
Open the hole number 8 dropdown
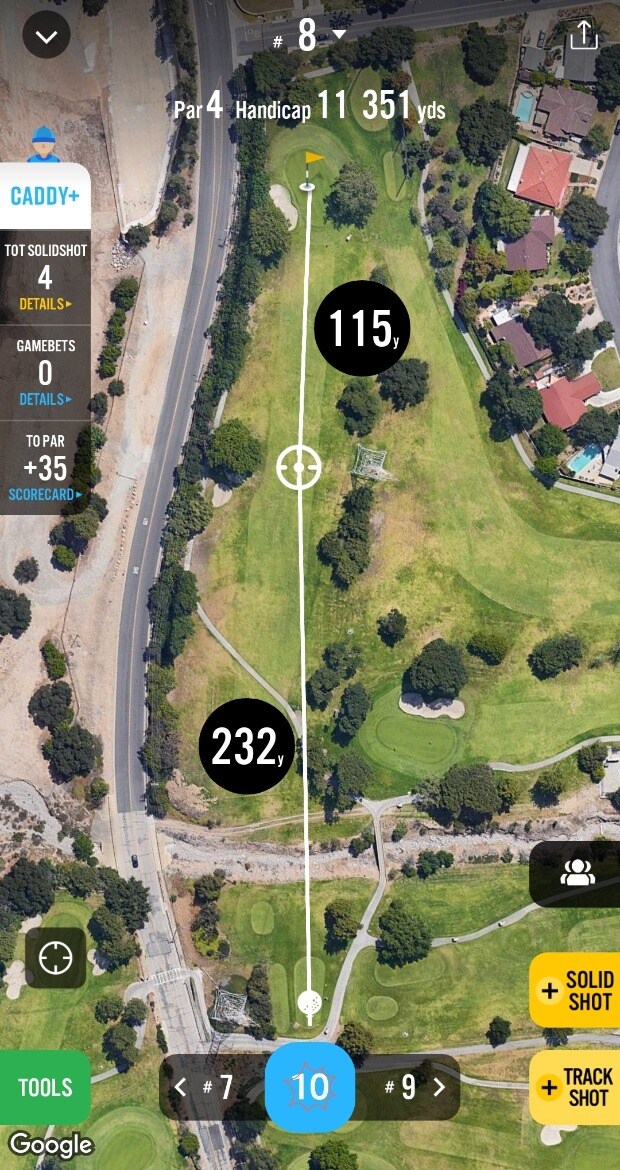click(309, 36)
